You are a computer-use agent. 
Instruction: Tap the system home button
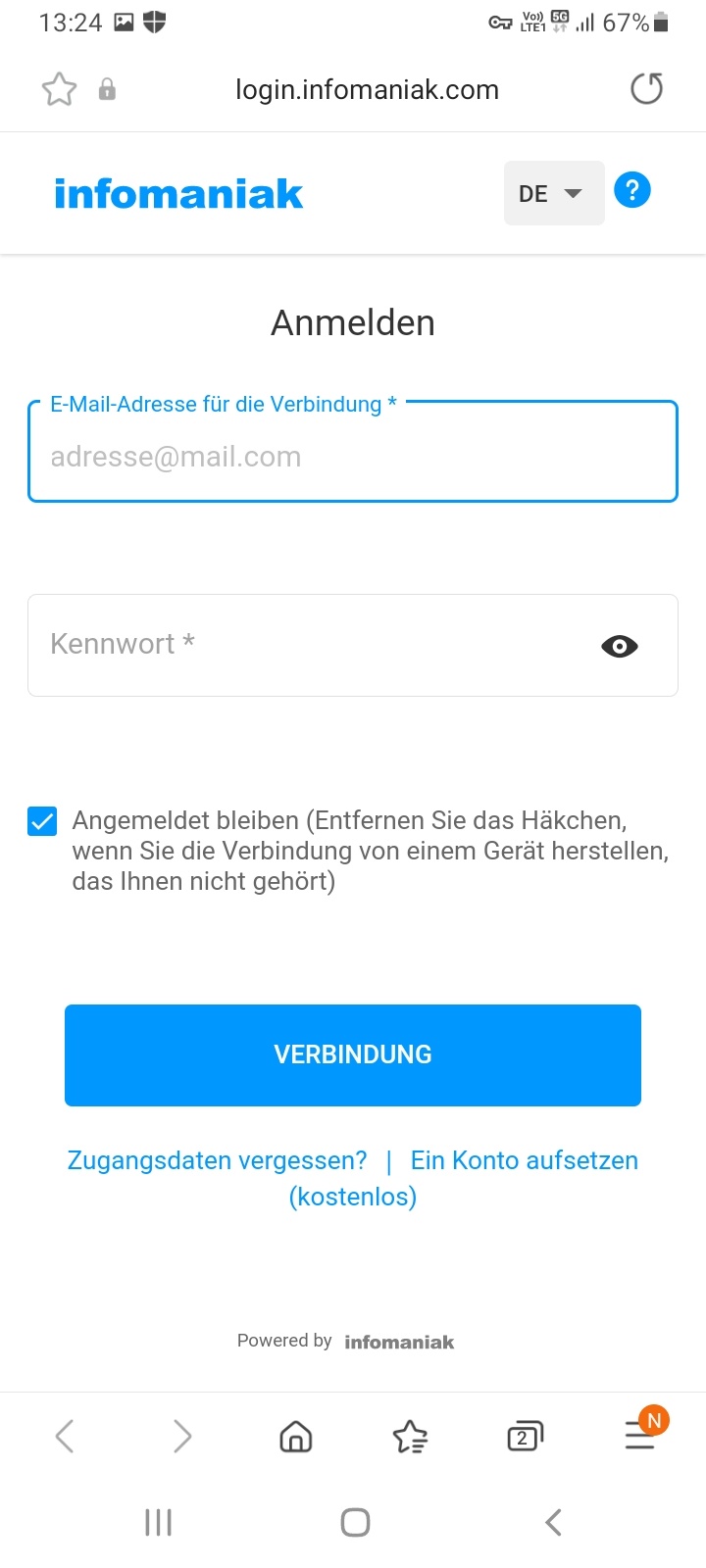click(355, 1522)
